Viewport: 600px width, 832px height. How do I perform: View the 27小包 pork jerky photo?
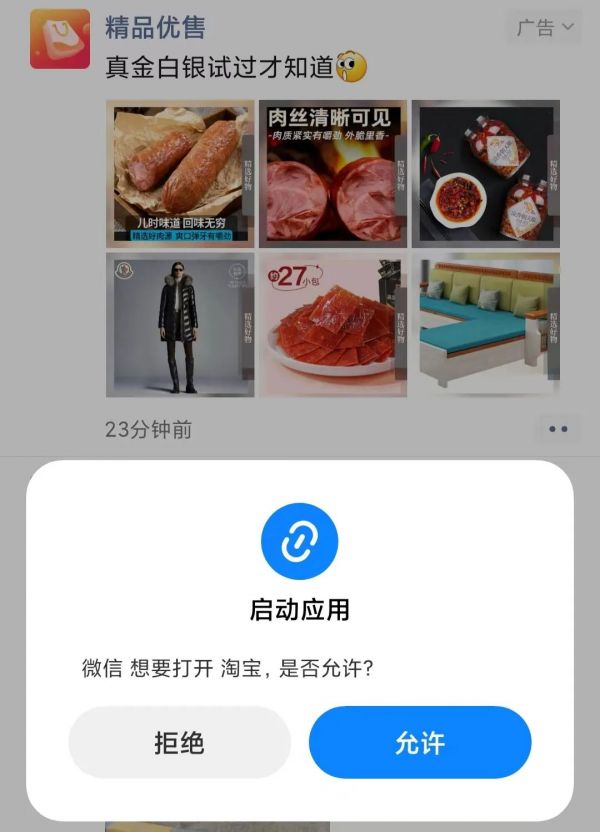click(x=333, y=325)
